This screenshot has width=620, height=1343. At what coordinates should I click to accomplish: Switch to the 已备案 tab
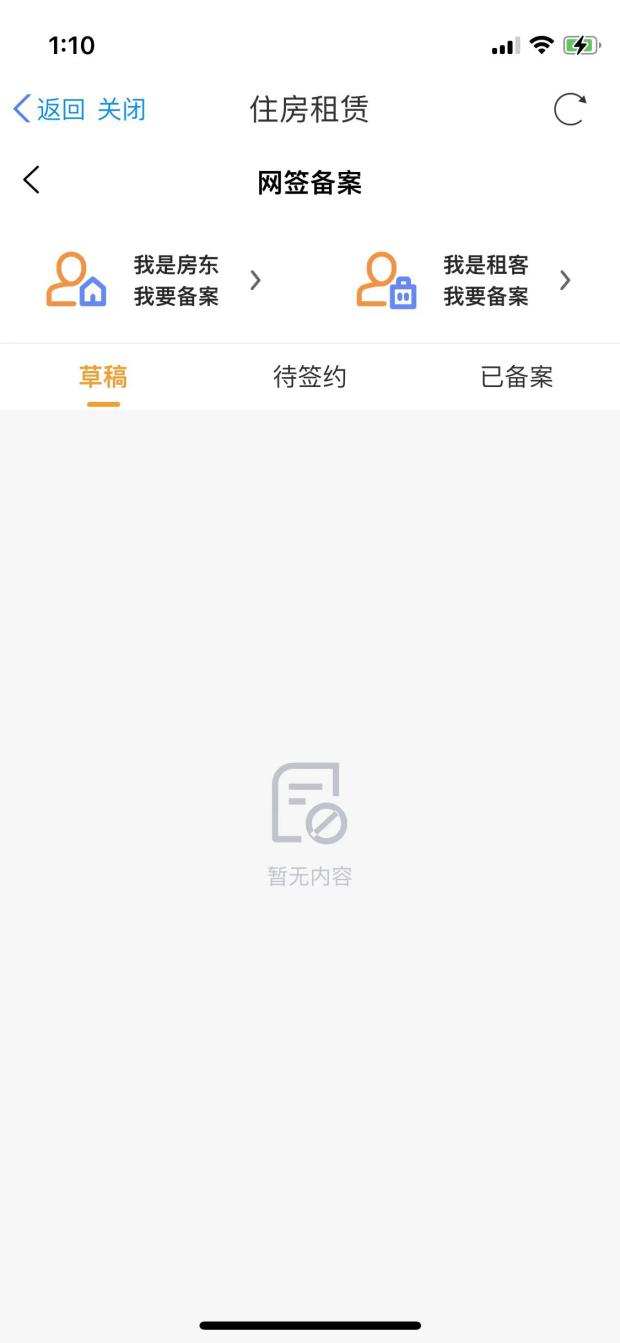click(x=516, y=377)
